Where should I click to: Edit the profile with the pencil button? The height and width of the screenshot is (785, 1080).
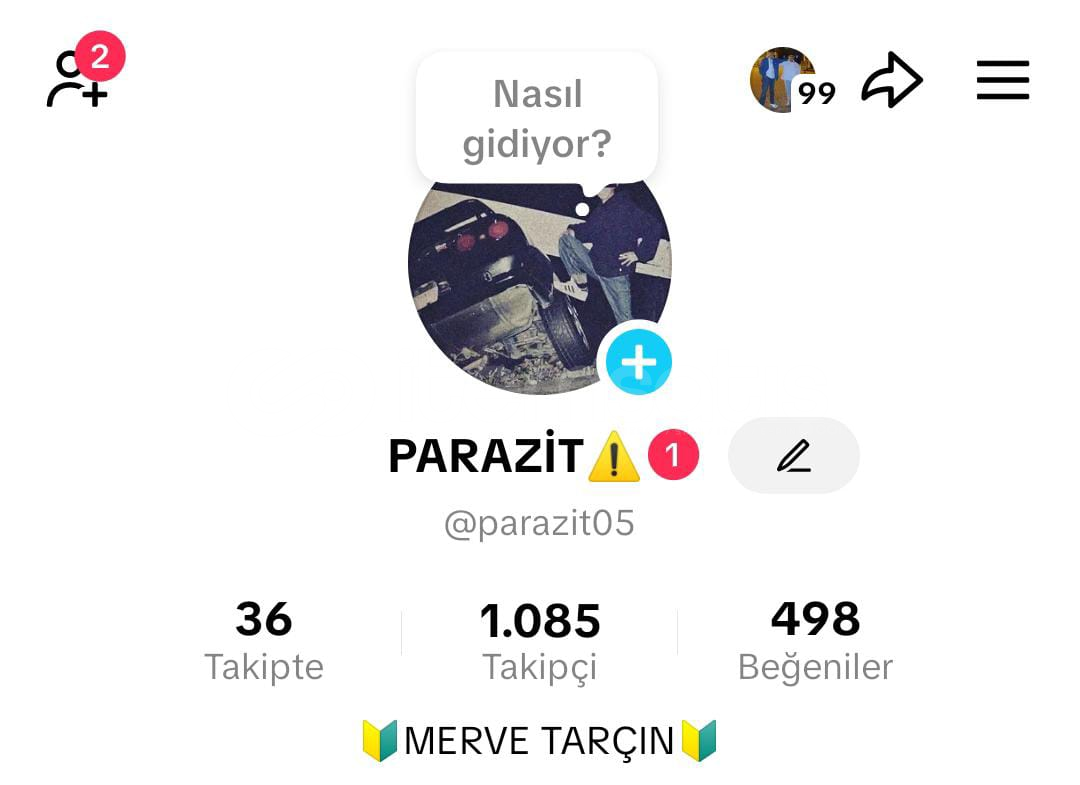793,456
